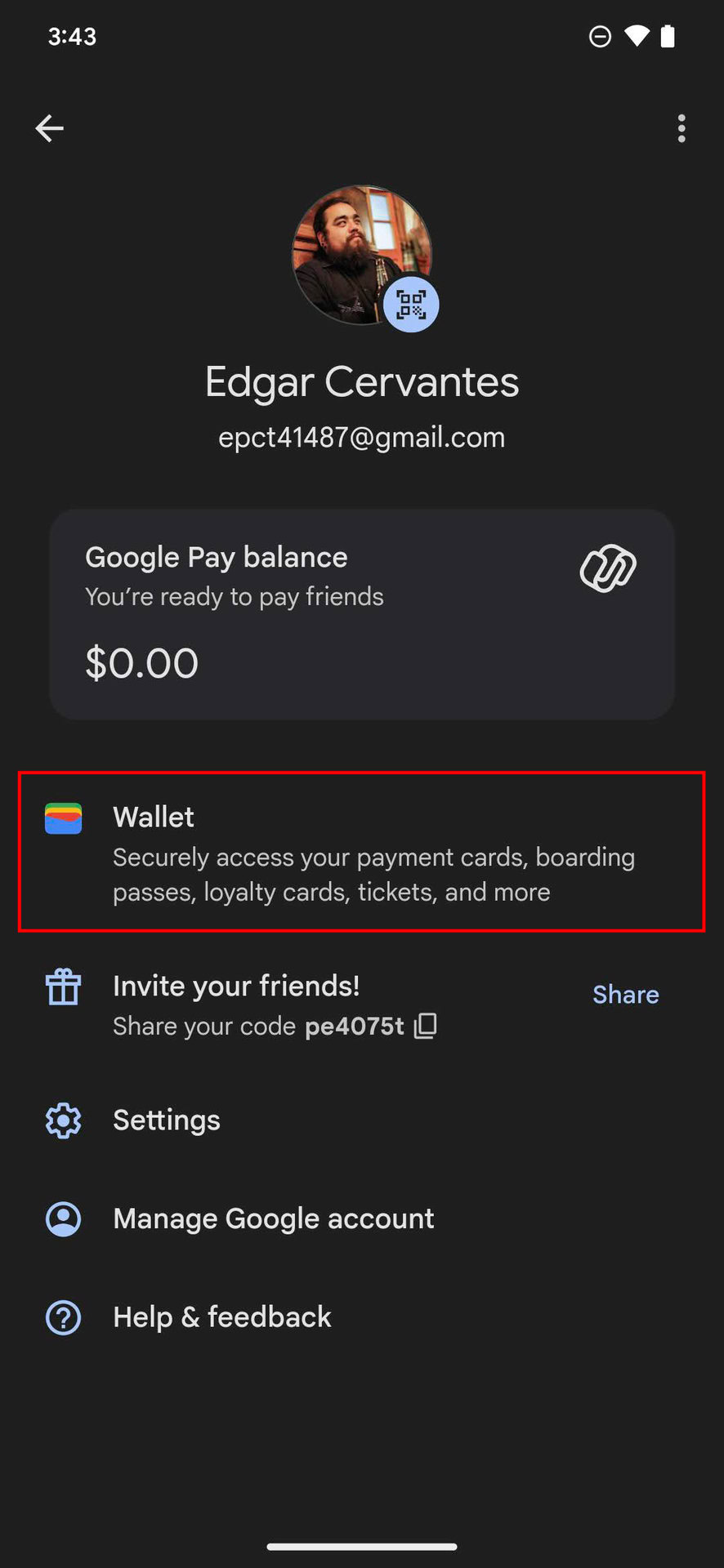Open Manage Google account
Screen dimensions: 724x1568
273,1218
